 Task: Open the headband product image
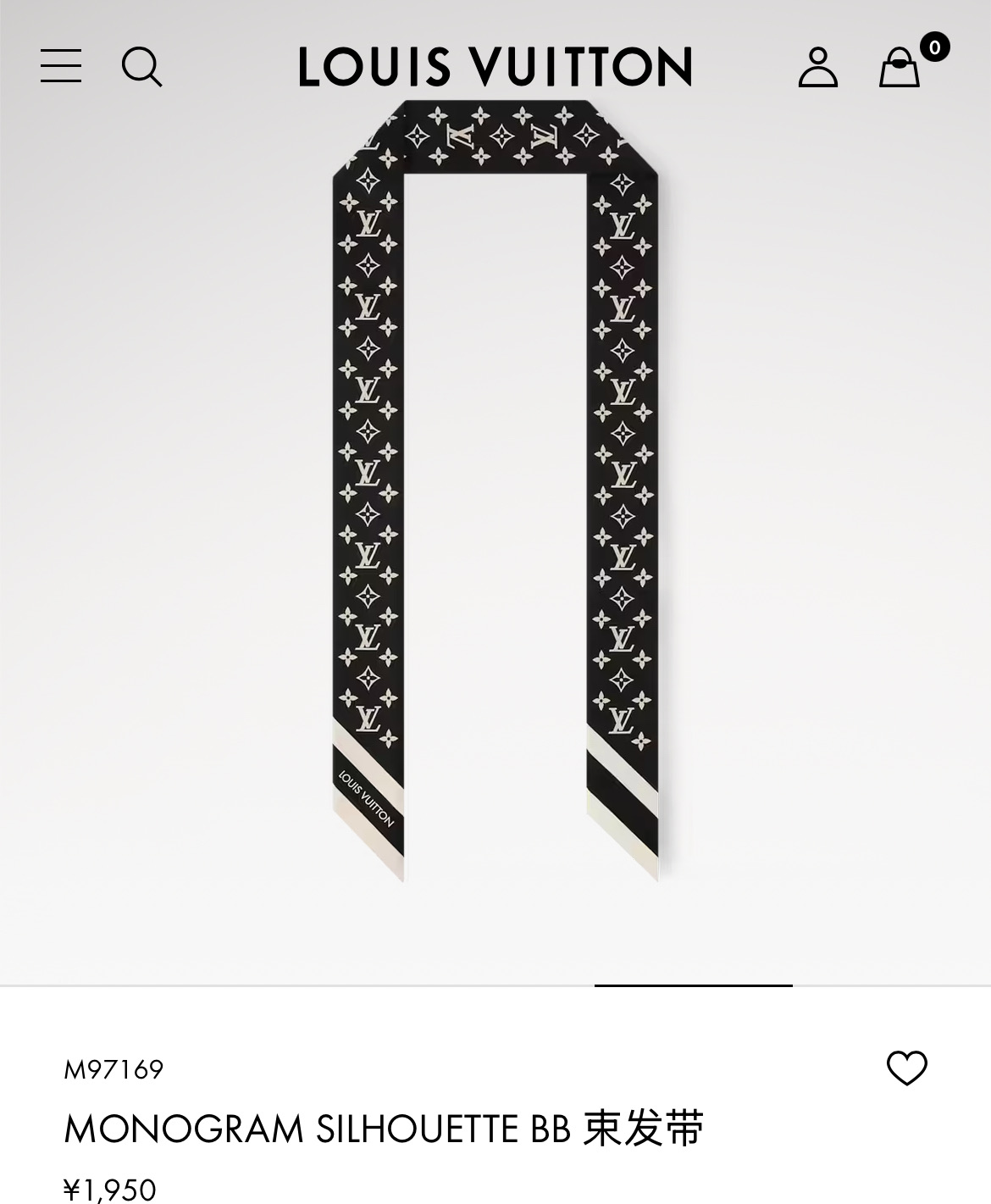click(x=495, y=491)
